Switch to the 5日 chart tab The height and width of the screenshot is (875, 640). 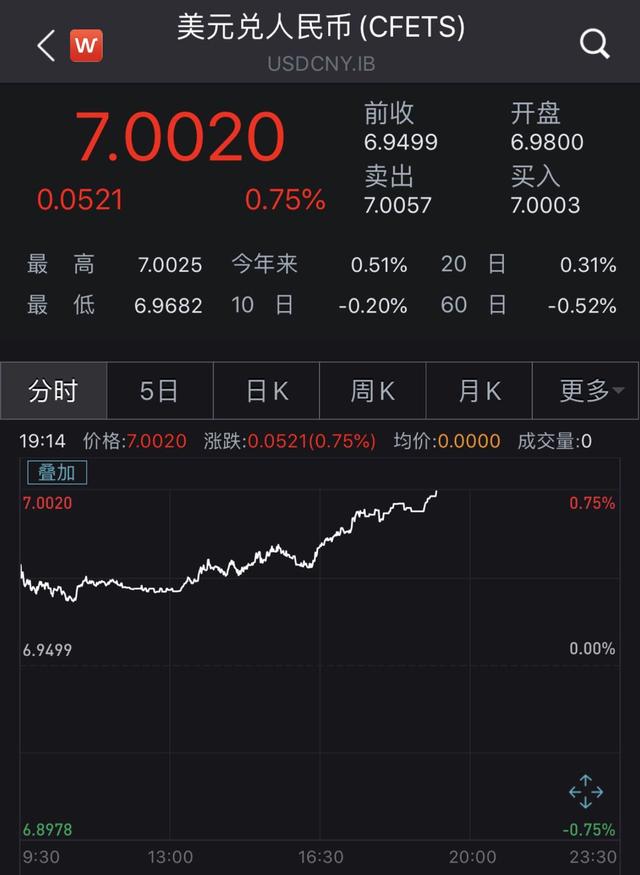pos(159,391)
